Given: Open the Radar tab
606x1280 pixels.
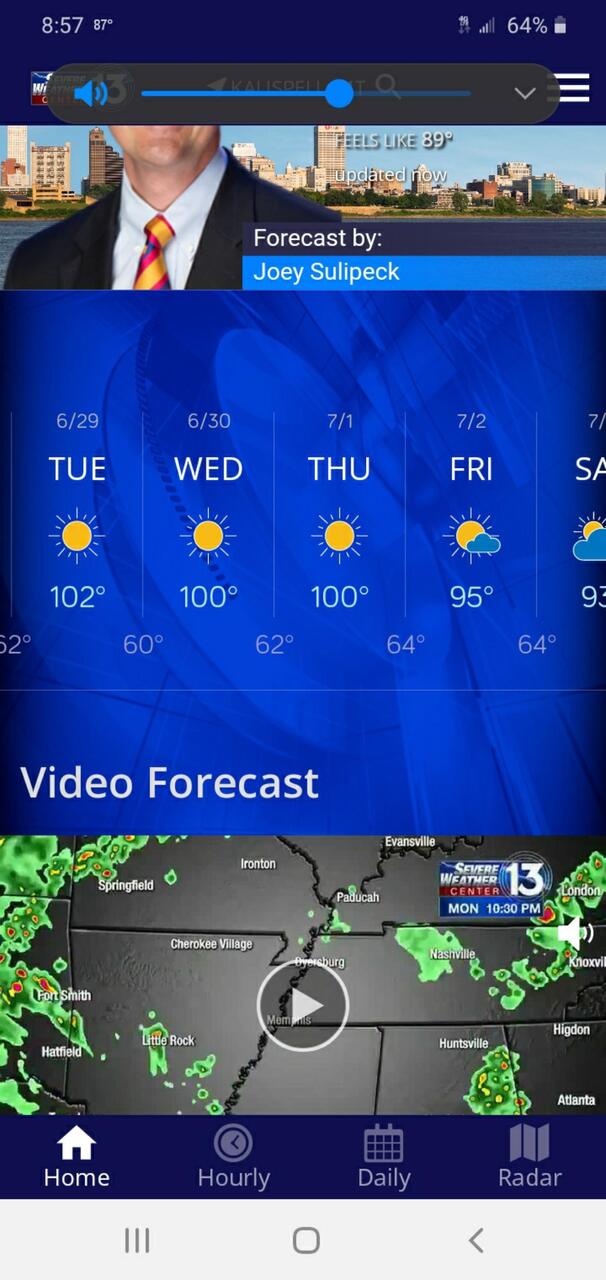Looking at the screenshot, I should point(529,1157).
